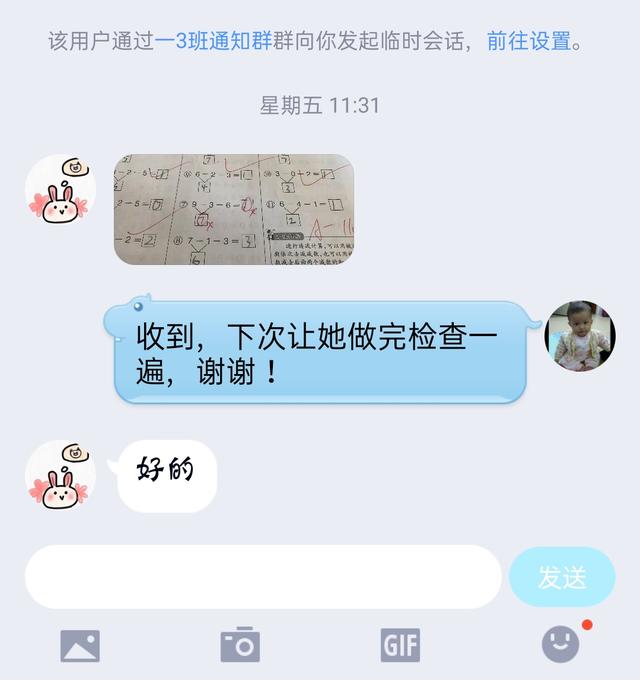Open the emoji sticker panel

pyautogui.click(x=561, y=645)
